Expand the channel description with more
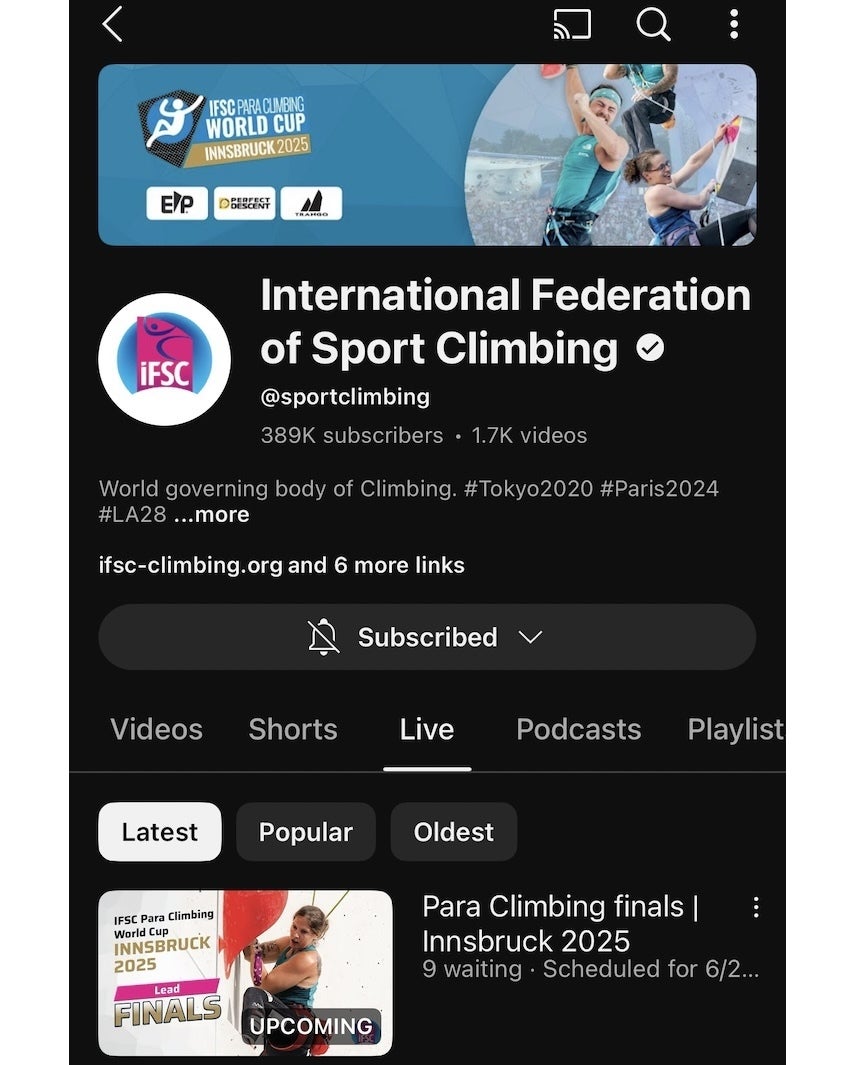The image size is (852, 1065). [211, 515]
